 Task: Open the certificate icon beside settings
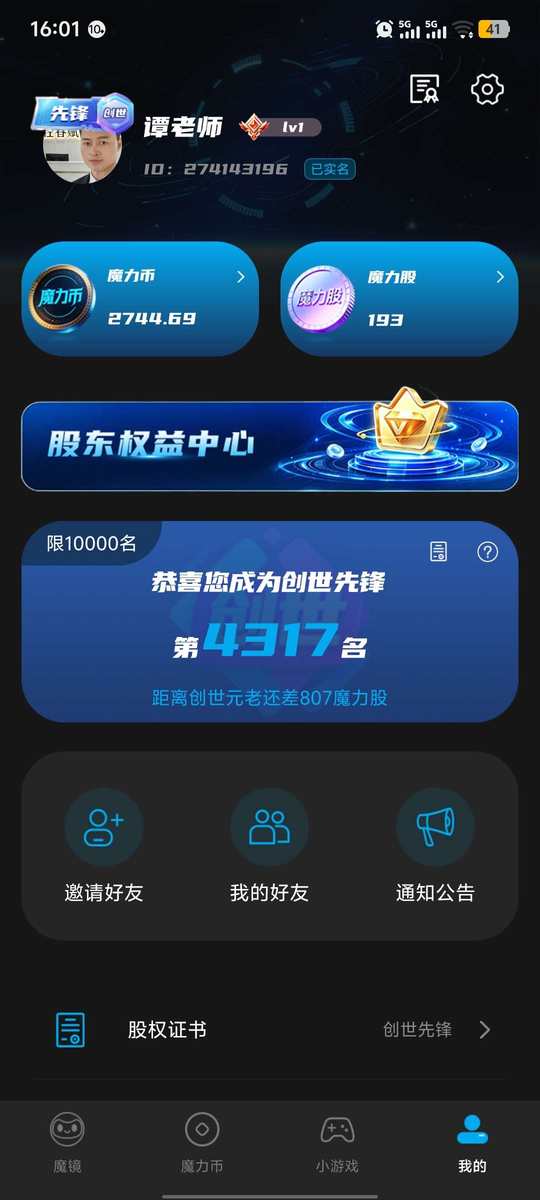point(425,89)
